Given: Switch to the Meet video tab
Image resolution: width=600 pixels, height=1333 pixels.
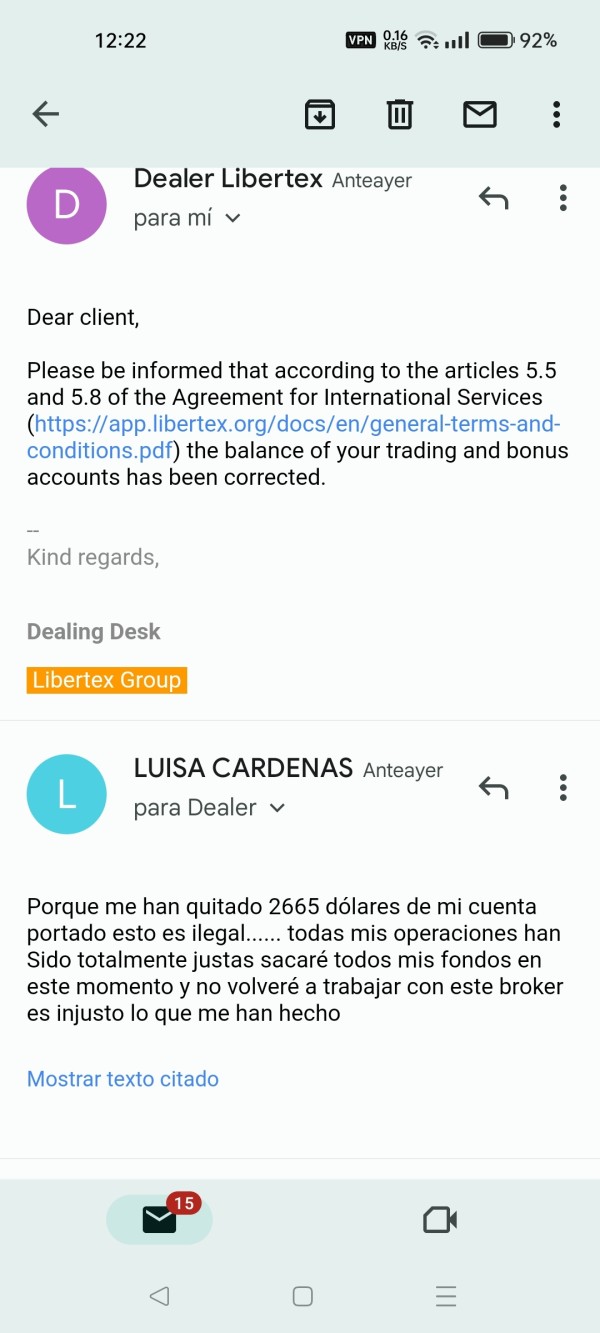Looking at the screenshot, I should (x=440, y=1220).
